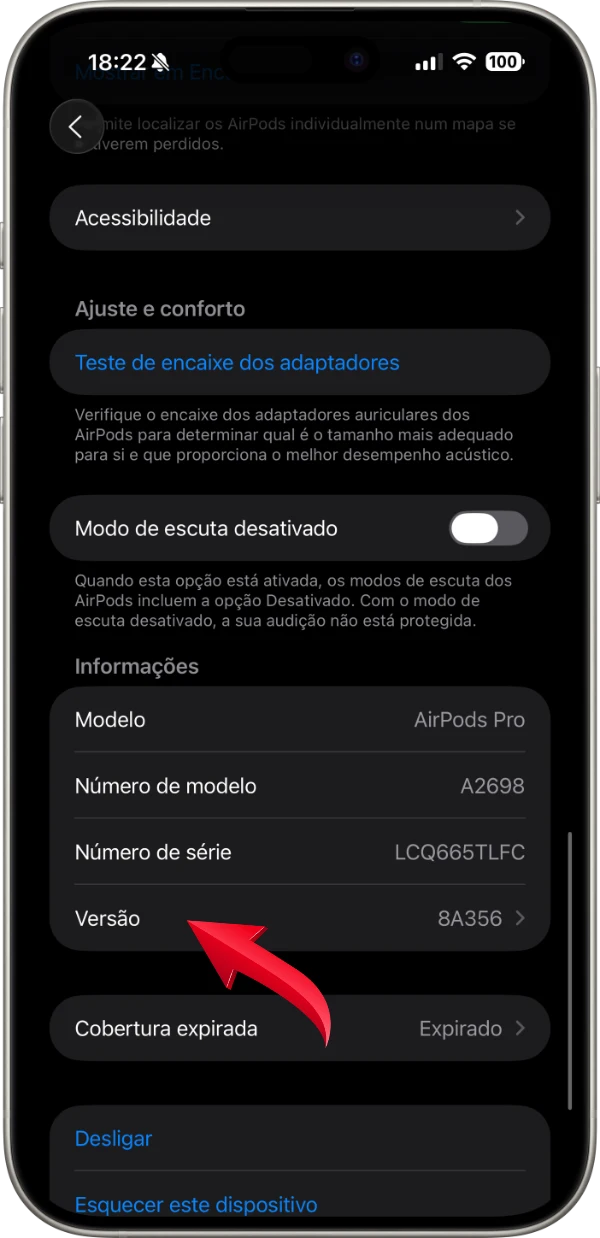Open Cobertura expirada details

[299, 1028]
